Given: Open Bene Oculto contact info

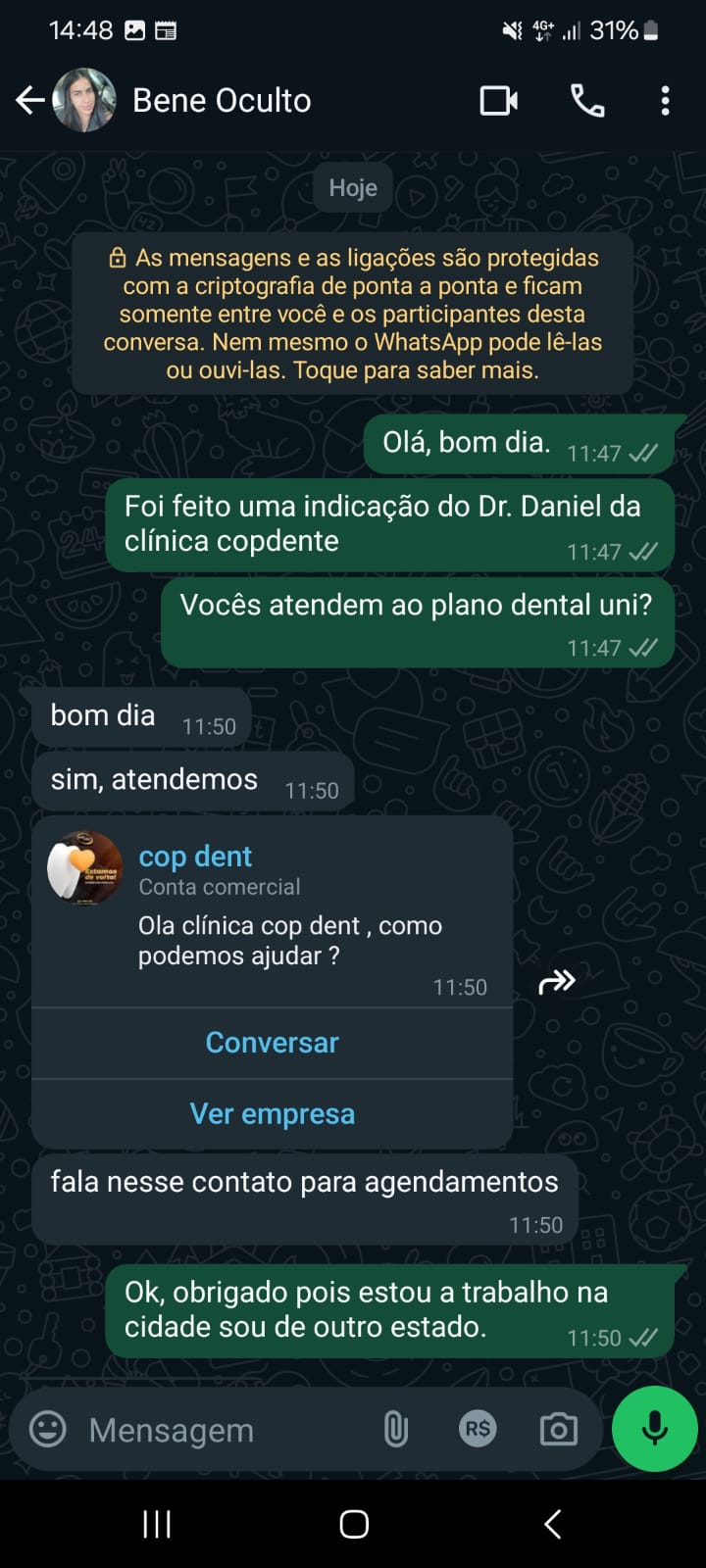Looking at the screenshot, I should (x=222, y=100).
